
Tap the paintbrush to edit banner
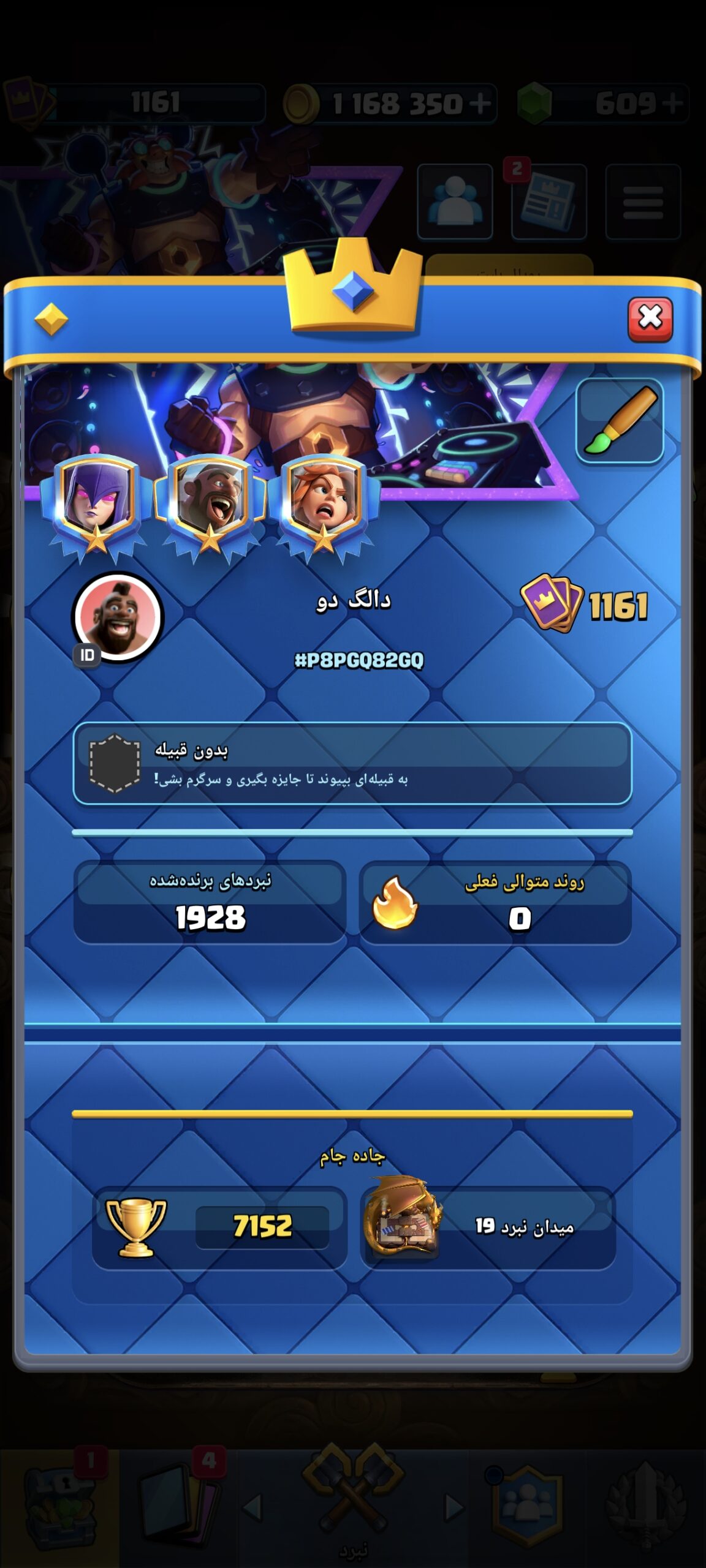pos(620,421)
